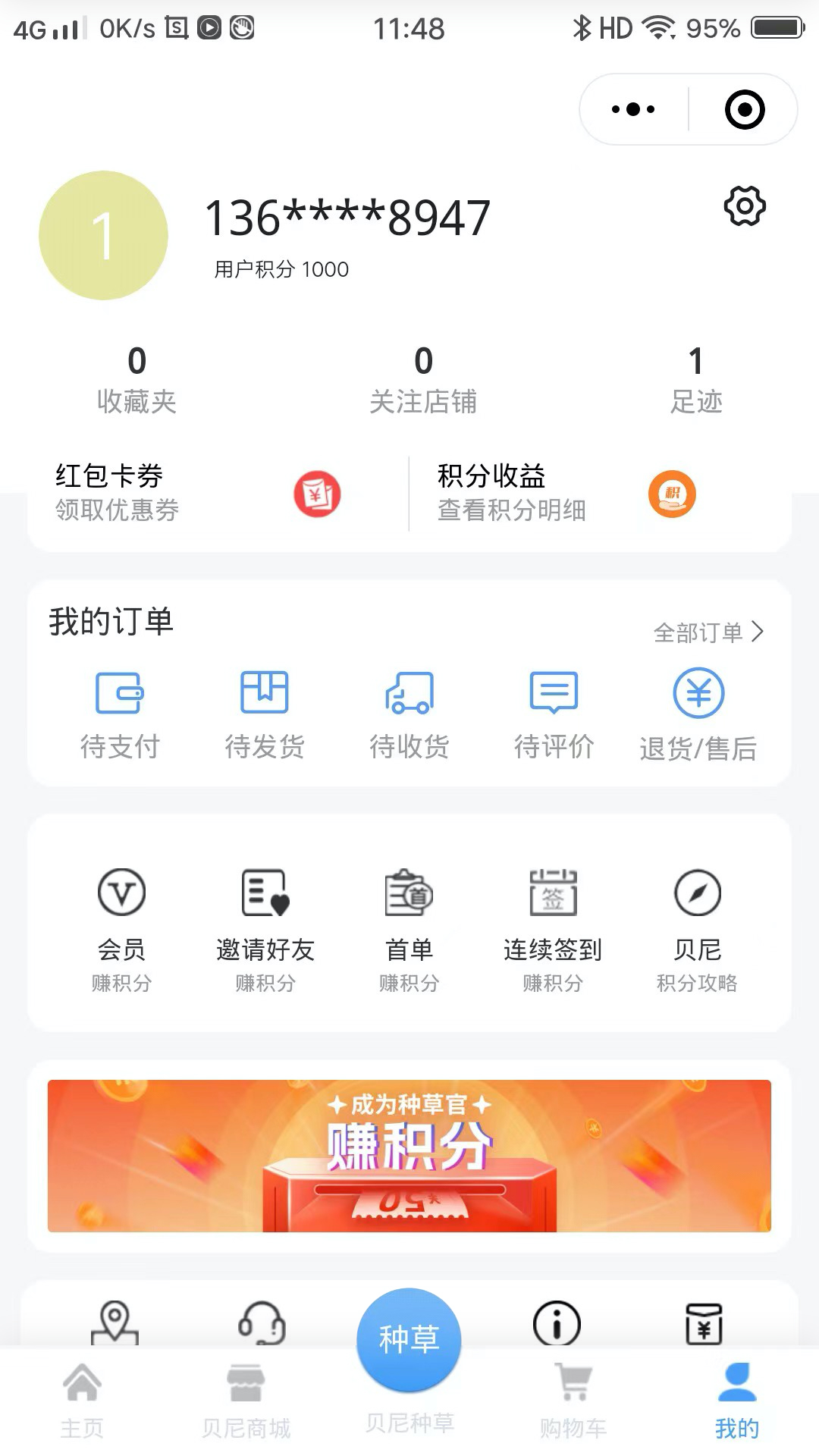Click the 连续签到 daily check-in calendar icon
Image resolution: width=819 pixels, height=1456 pixels.
pyautogui.click(x=554, y=893)
